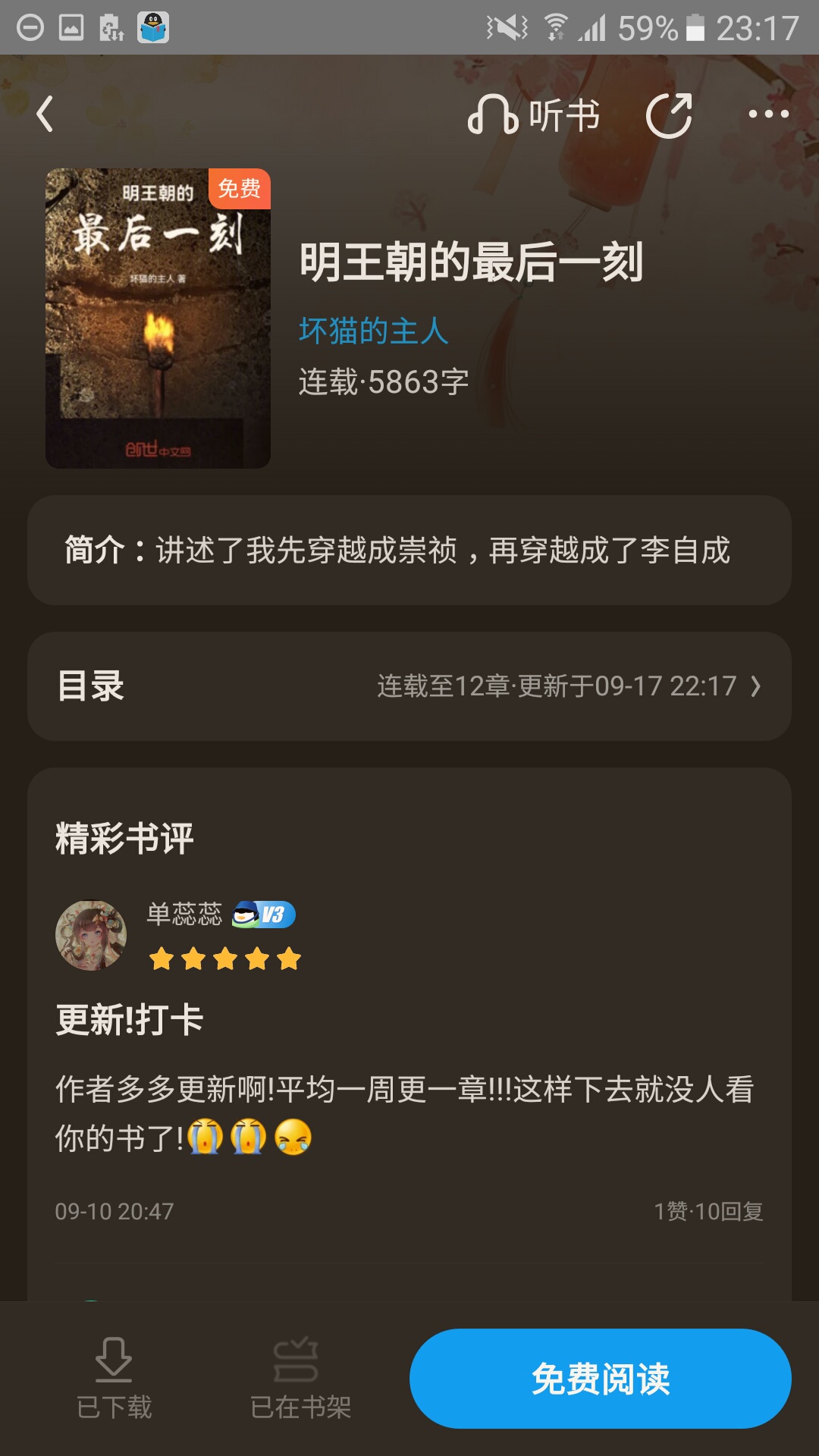Go back using the top-left arrow
The width and height of the screenshot is (819, 1456).
point(45,115)
